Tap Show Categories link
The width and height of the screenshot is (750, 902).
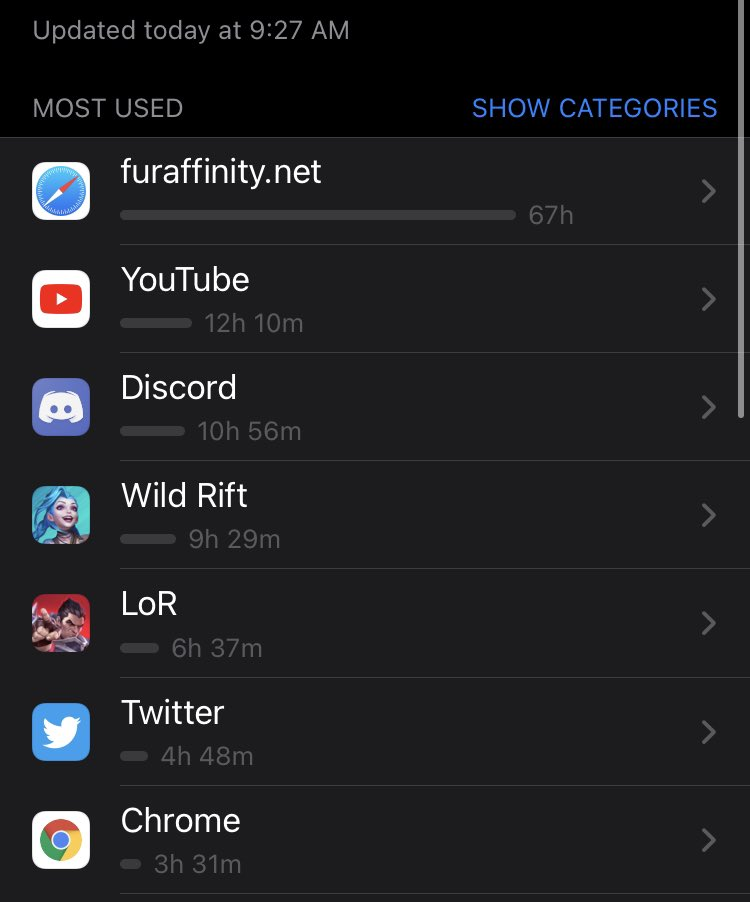[594, 108]
